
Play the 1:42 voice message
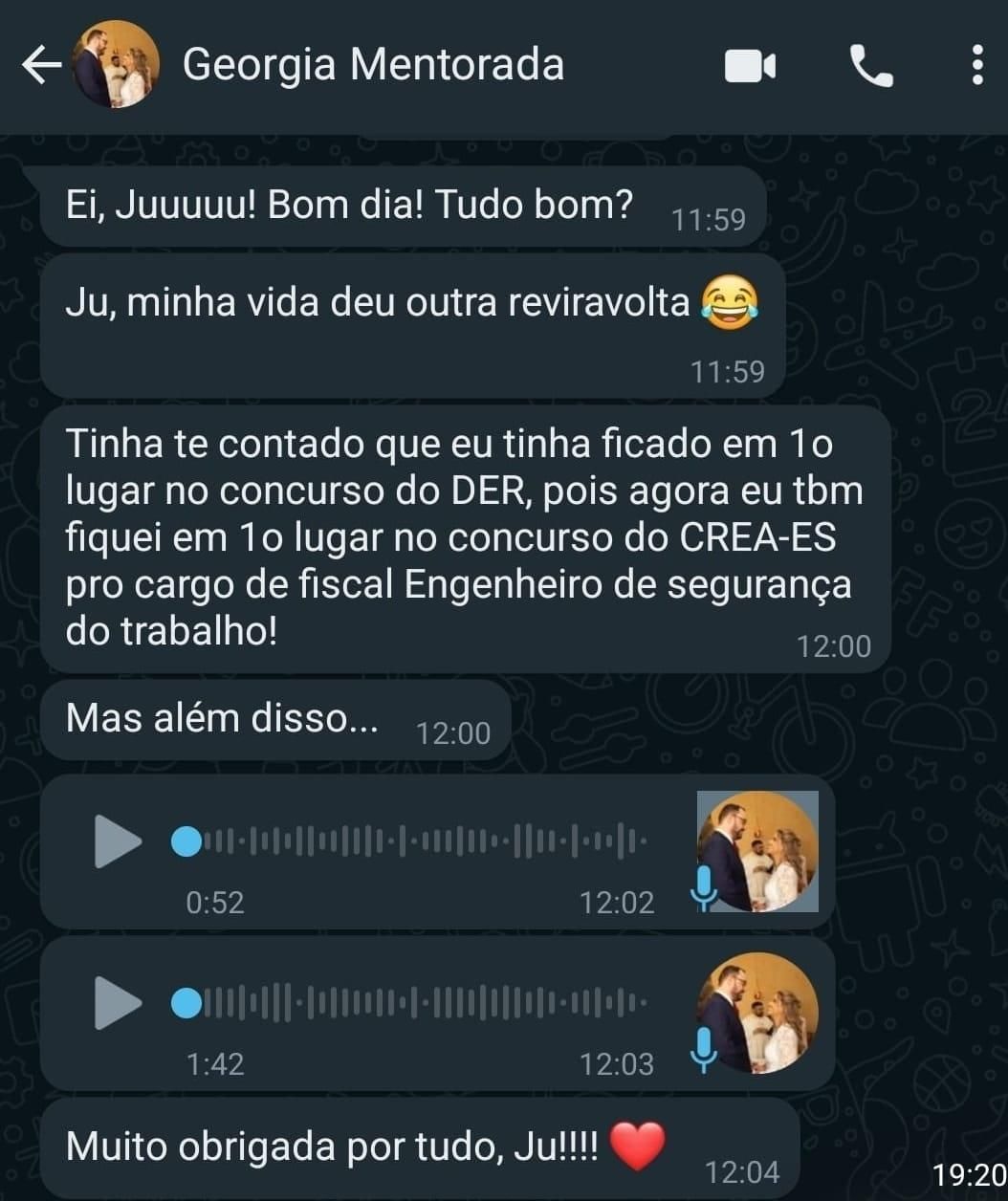(118, 1003)
